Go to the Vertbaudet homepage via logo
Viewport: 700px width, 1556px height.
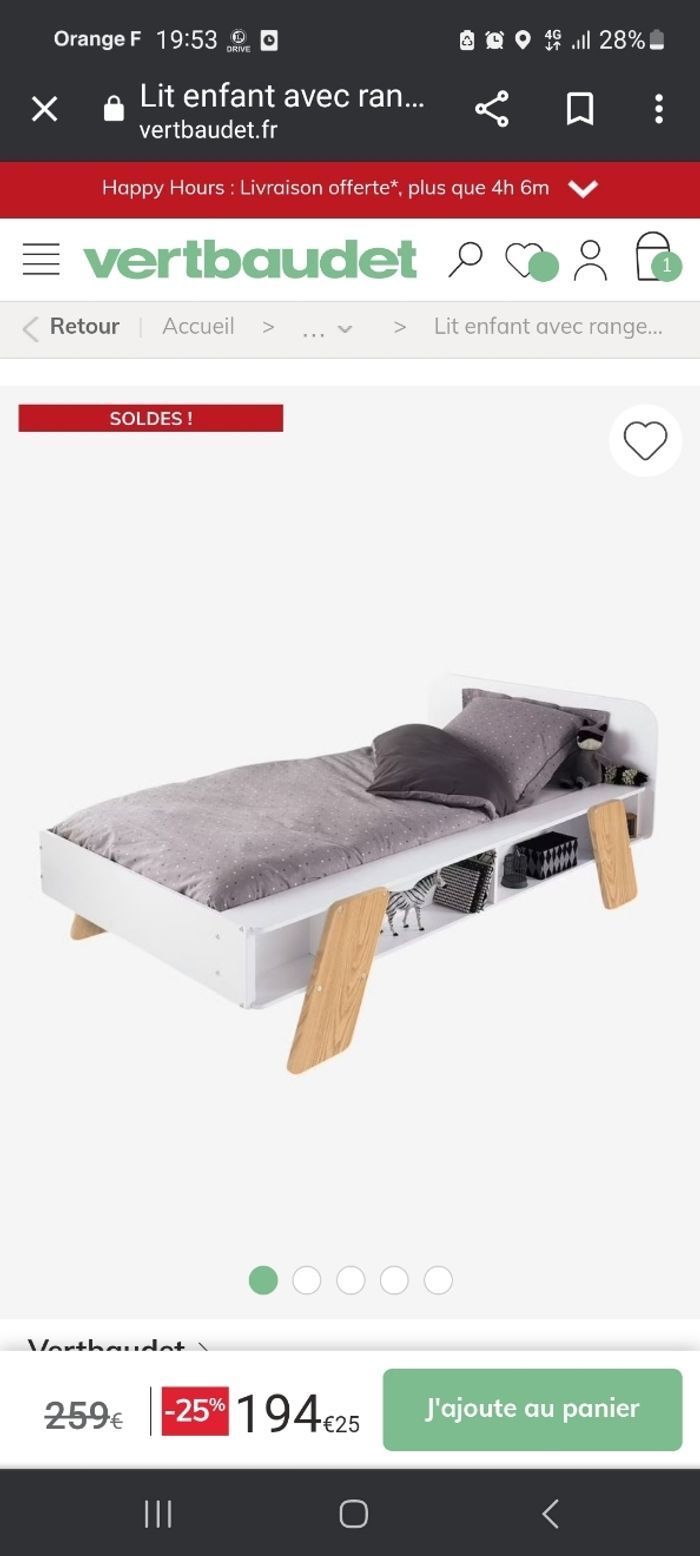(249, 259)
